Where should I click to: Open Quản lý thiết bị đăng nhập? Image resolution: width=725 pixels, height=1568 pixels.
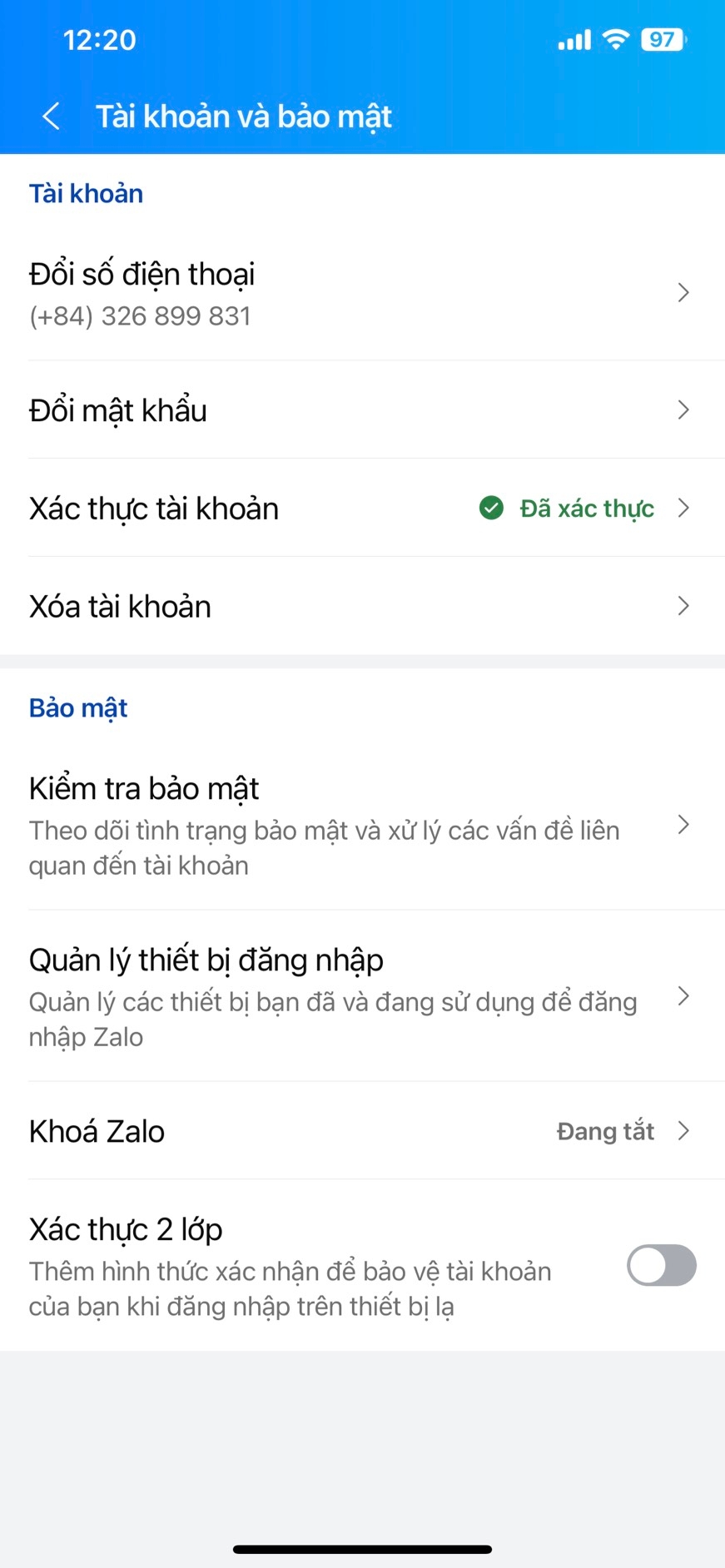click(362, 997)
